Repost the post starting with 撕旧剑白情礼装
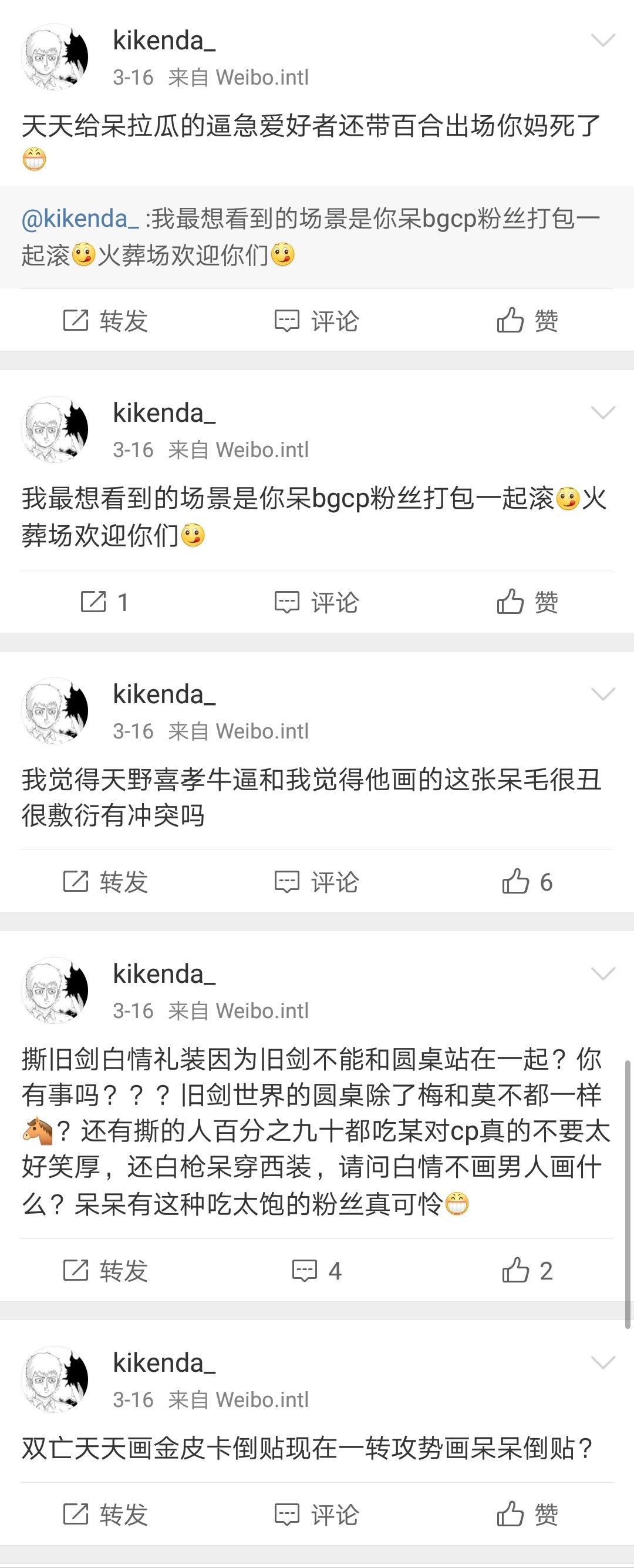The width and height of the screenshot is (634, 1568). point(106,1270)
